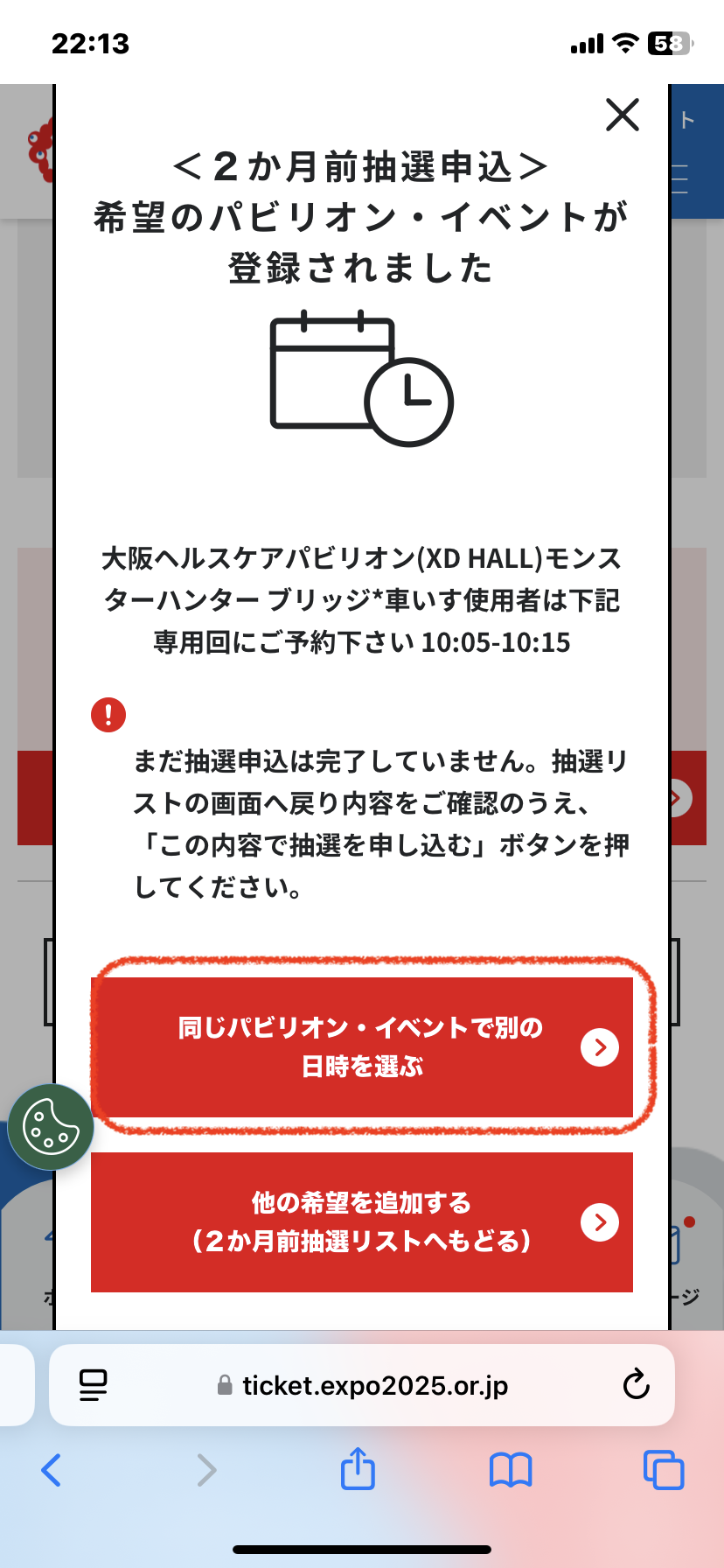The height and width of the screenshot is (1568, 724).
Task: Open the cookie settings button
Action: [51, 1127]
